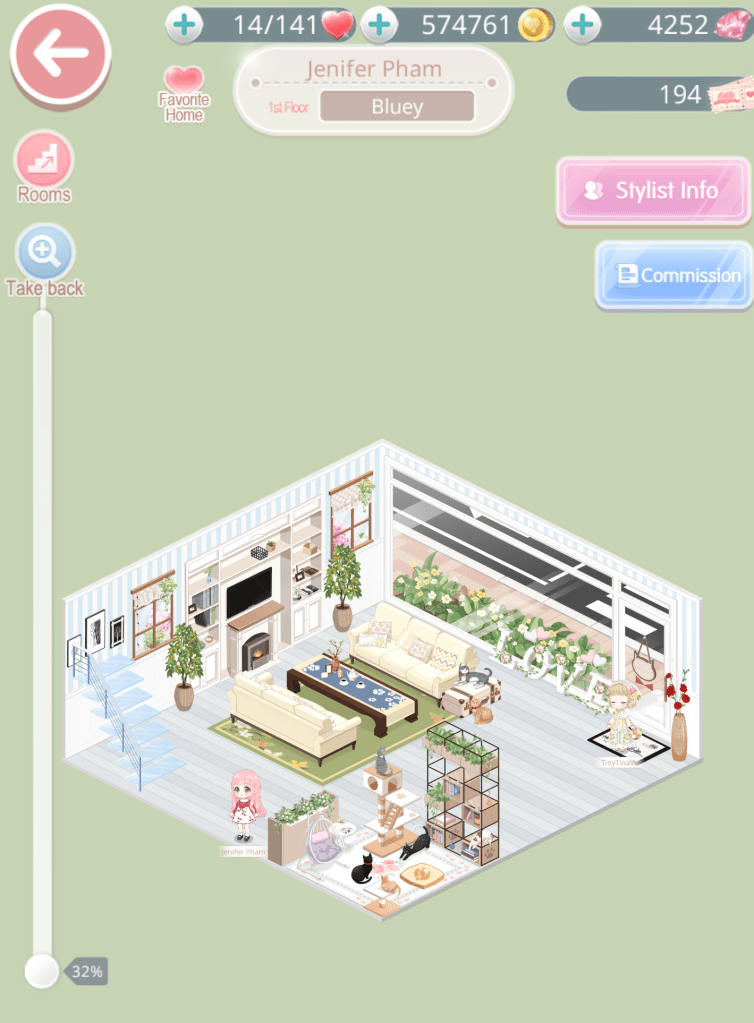Screen dimensions: 754x1023
Task: Select the Bluey room name field
Action: [x=397, y=107]
